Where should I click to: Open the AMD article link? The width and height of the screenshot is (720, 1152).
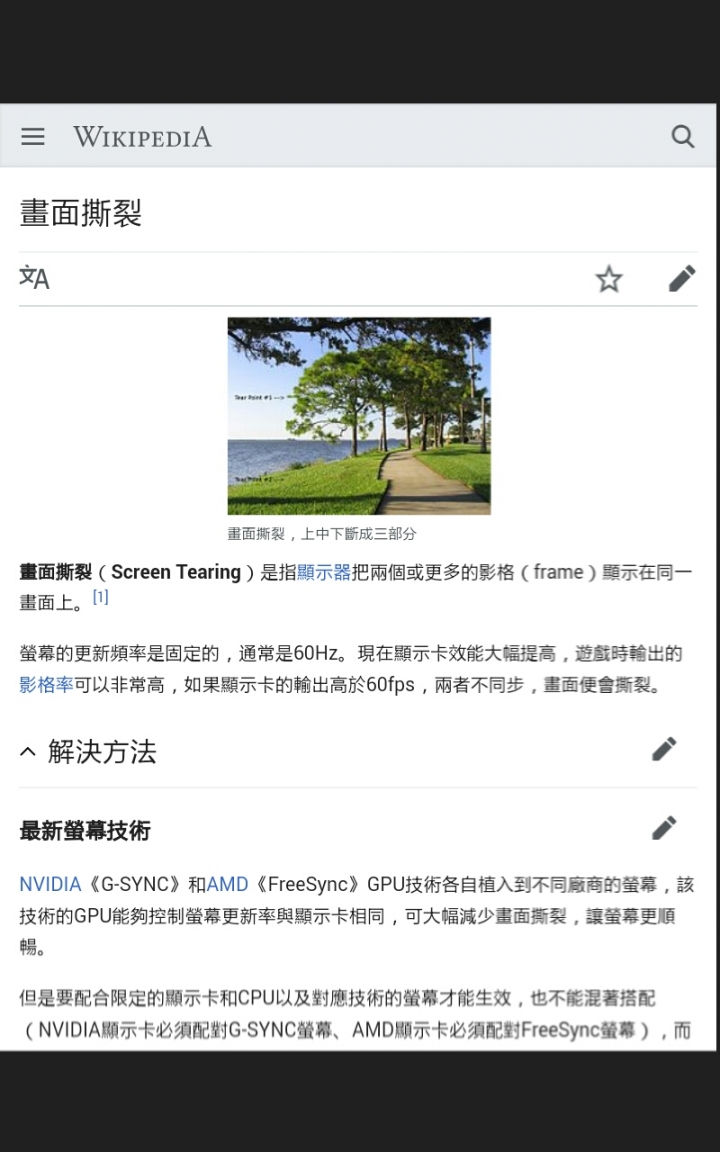227,884
